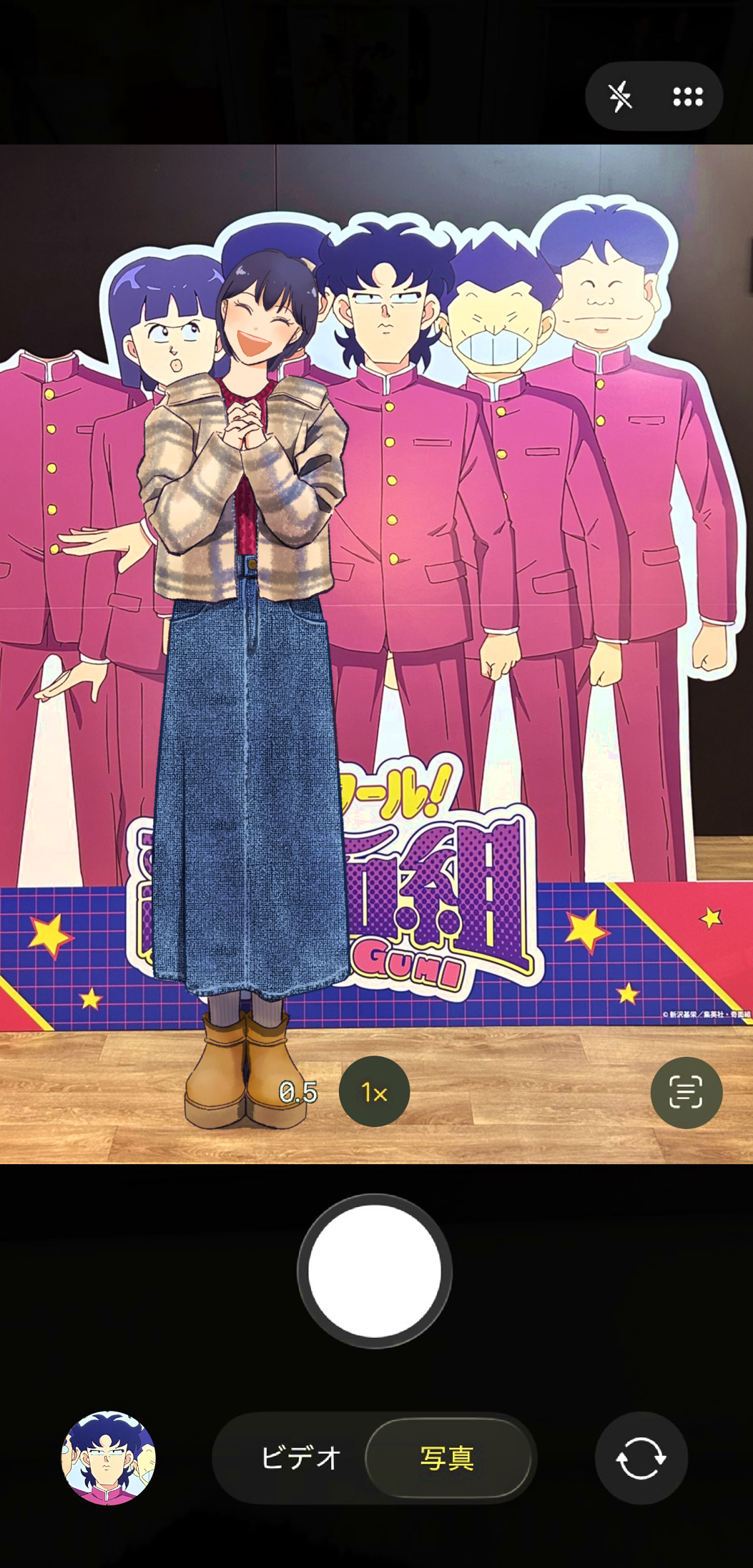Open the last photo thumbnail
753x1568 pixels.
[x=108, y=1458]
